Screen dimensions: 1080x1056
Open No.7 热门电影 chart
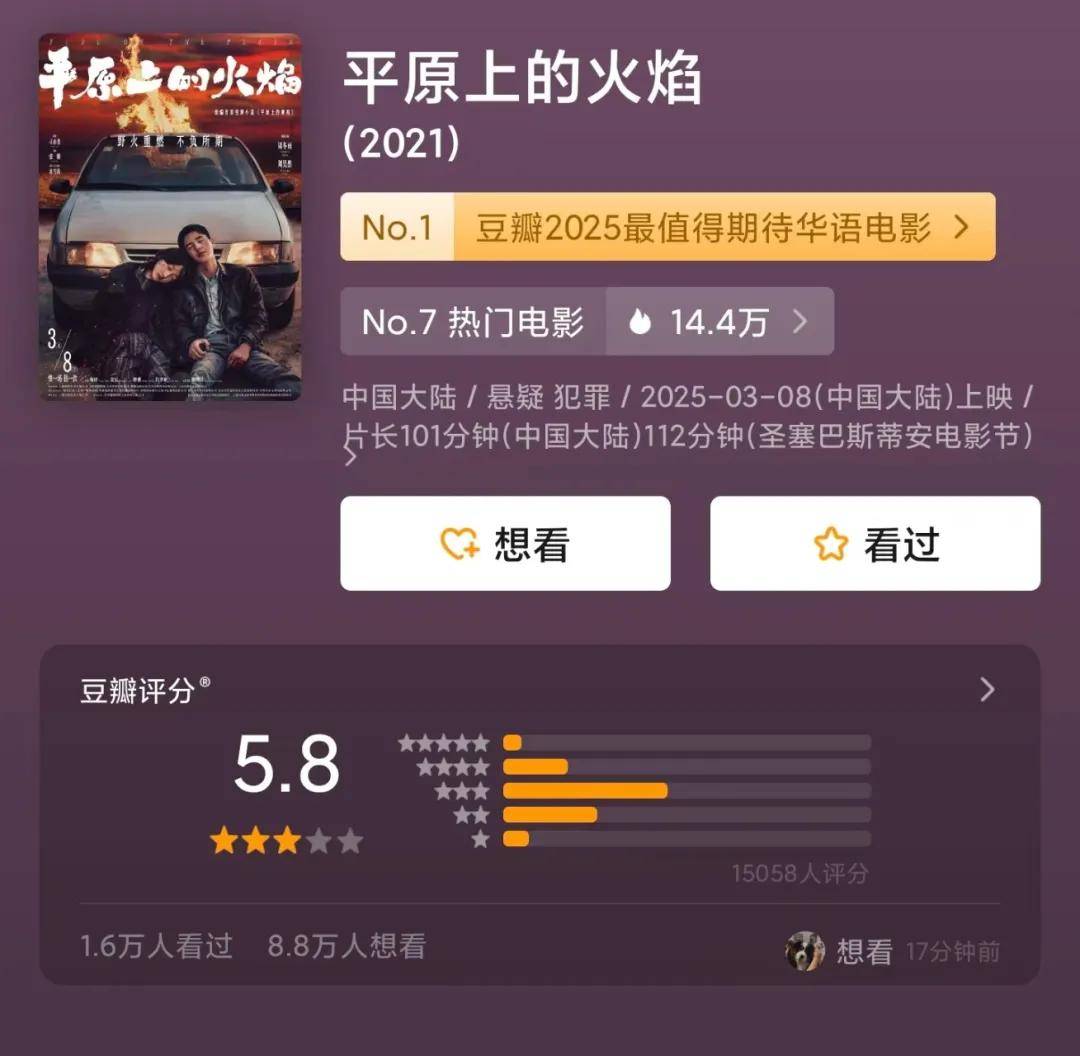click(x=586, y=321)
